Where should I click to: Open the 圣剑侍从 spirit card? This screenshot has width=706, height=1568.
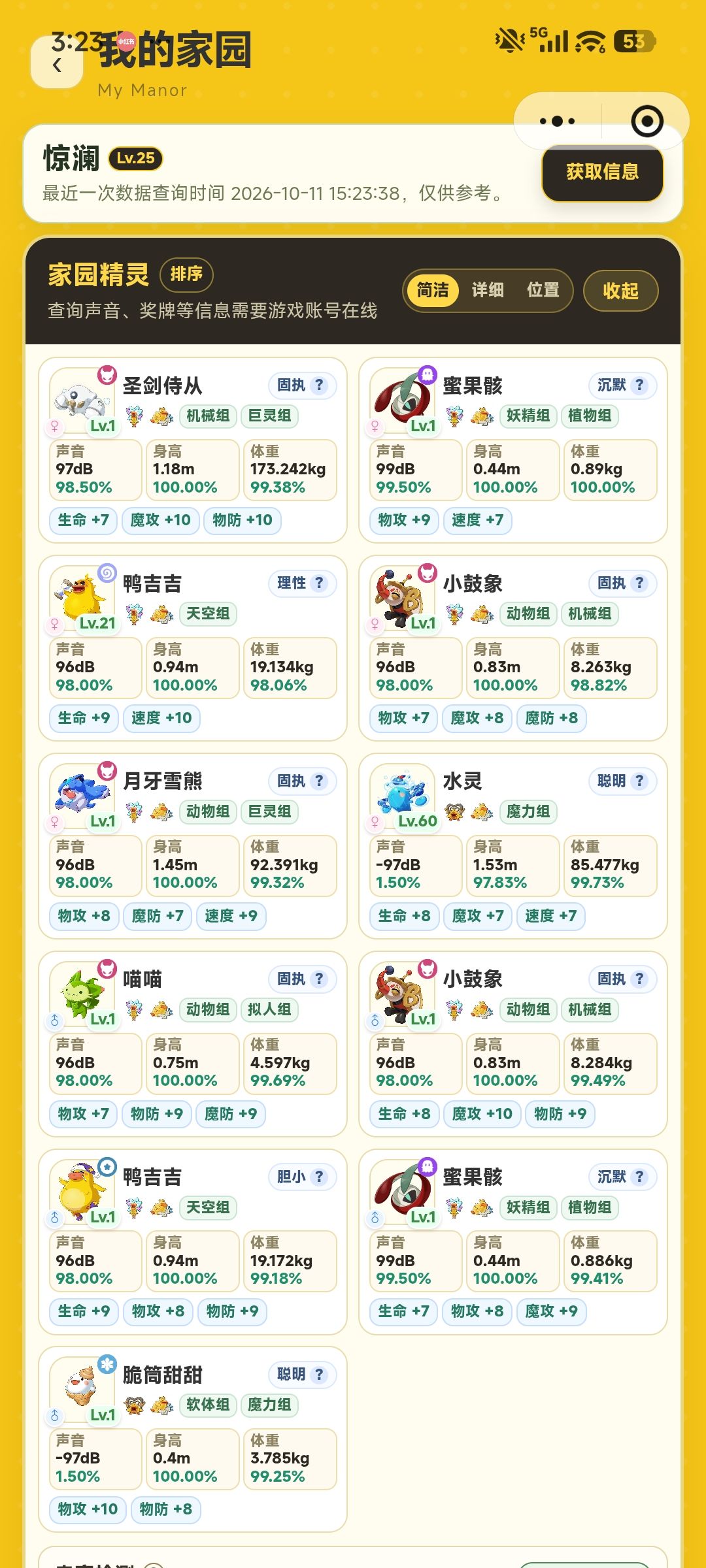[192, 449]
